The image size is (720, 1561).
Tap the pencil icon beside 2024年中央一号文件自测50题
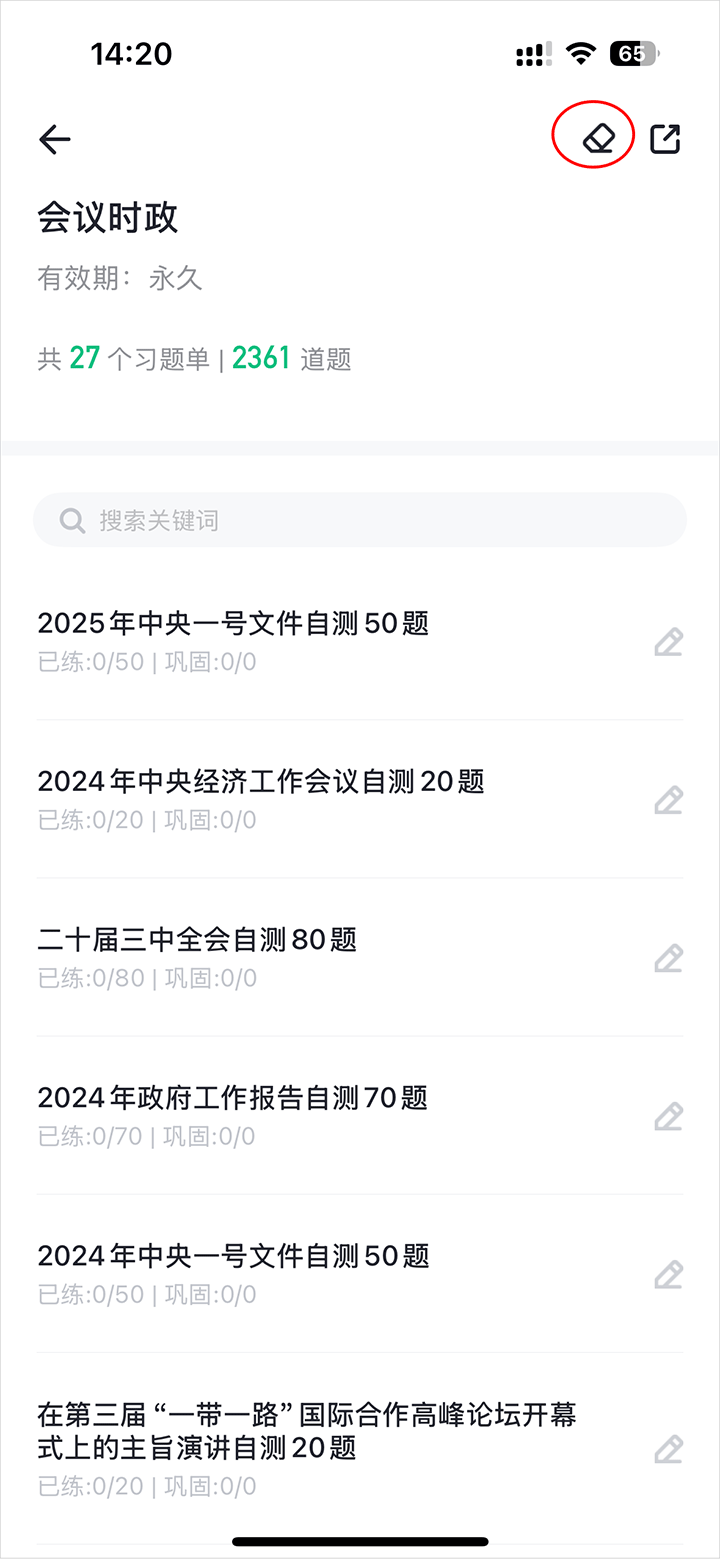(x=668, y=1274)
